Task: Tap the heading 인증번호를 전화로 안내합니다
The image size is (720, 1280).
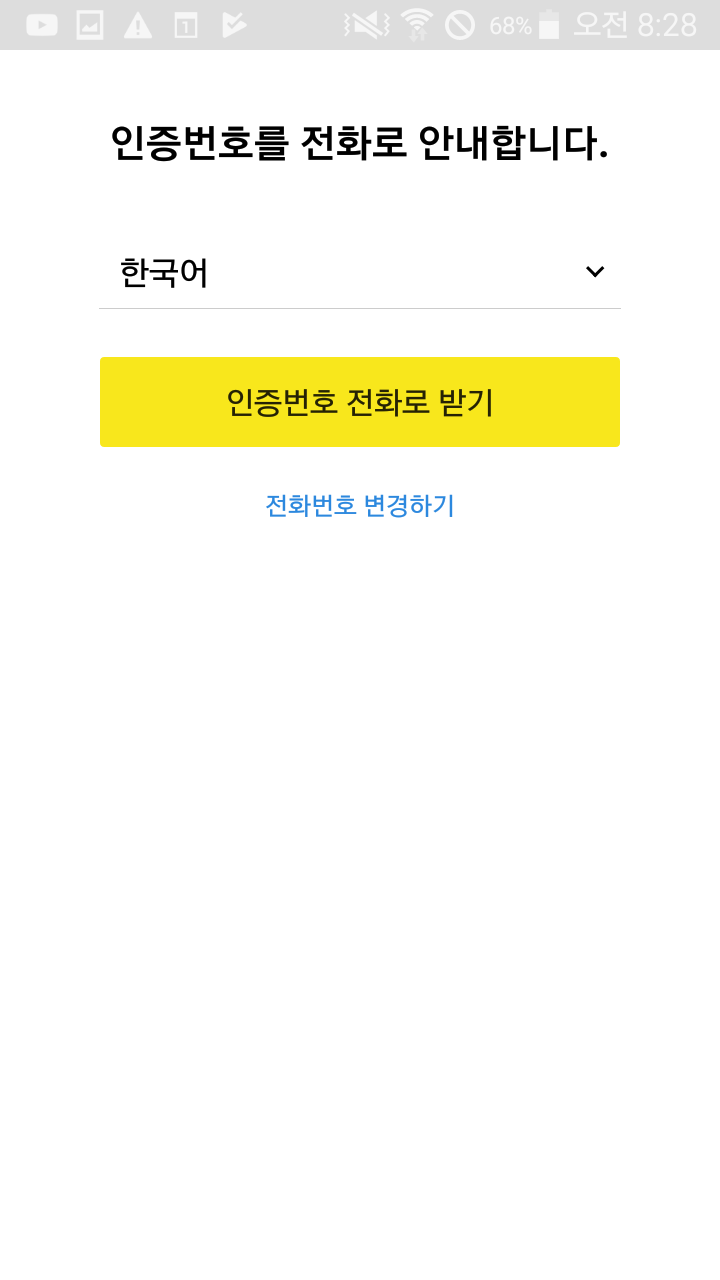Action: (x=360, y=142)
